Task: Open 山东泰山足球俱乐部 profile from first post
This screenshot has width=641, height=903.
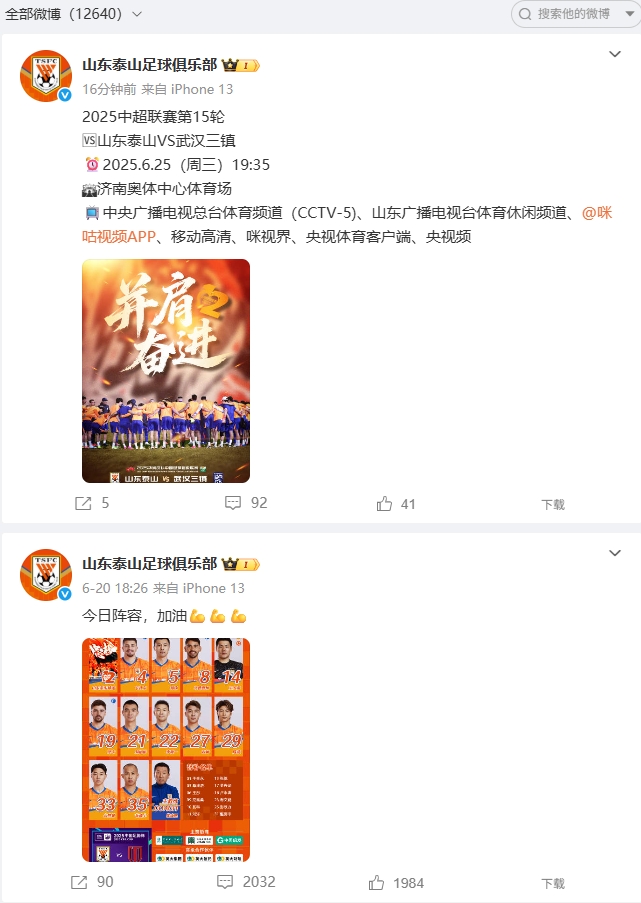Action: [149, 65]
